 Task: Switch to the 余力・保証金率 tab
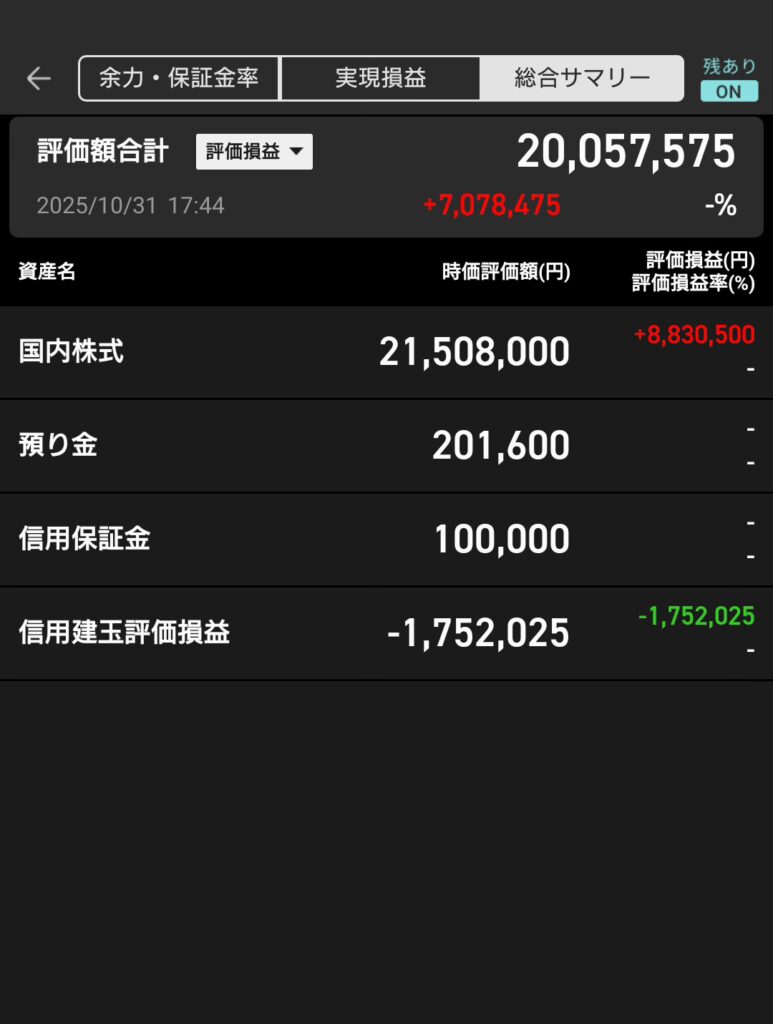click(x=179, y=78)
